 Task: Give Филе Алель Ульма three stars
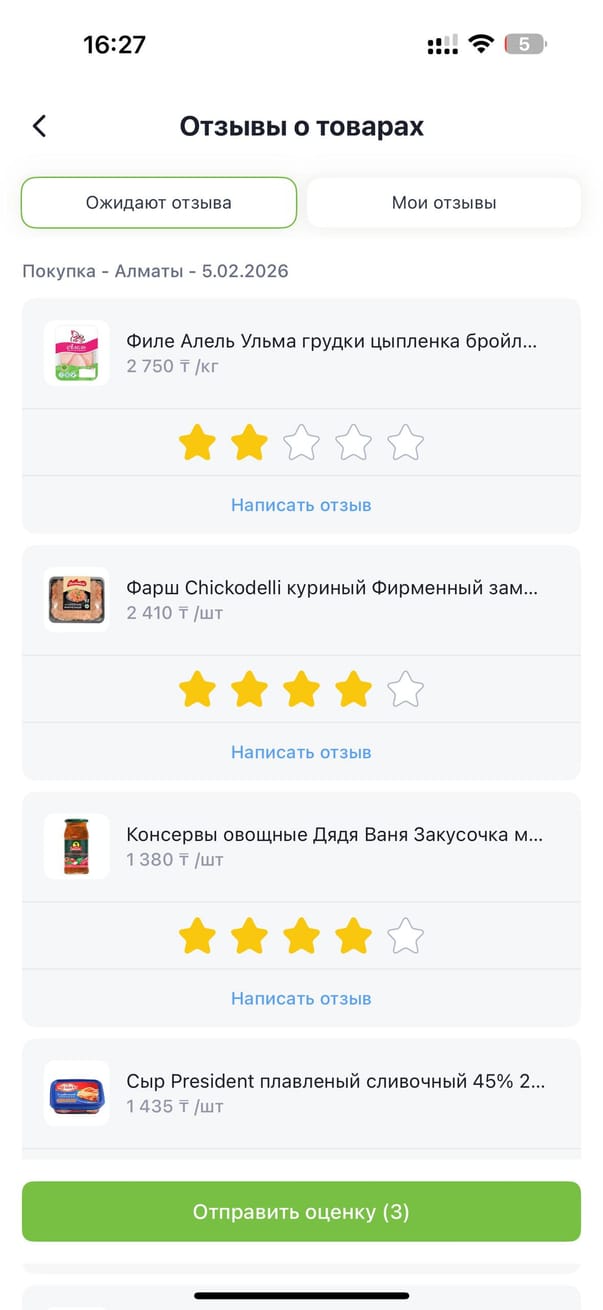(x=301, y=443)
